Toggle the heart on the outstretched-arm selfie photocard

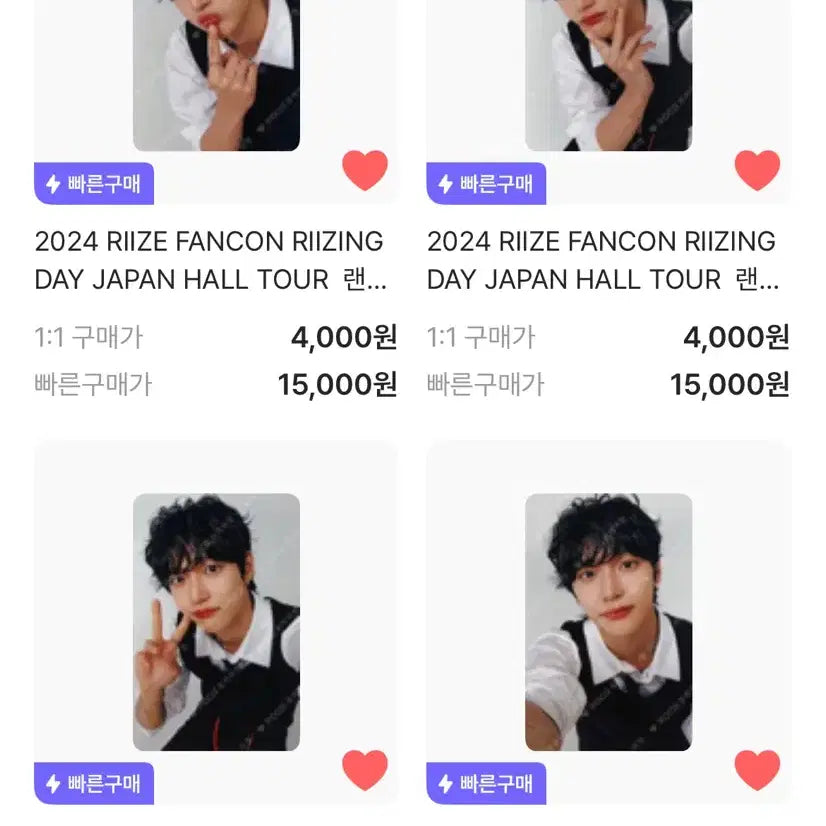[757, 769]
